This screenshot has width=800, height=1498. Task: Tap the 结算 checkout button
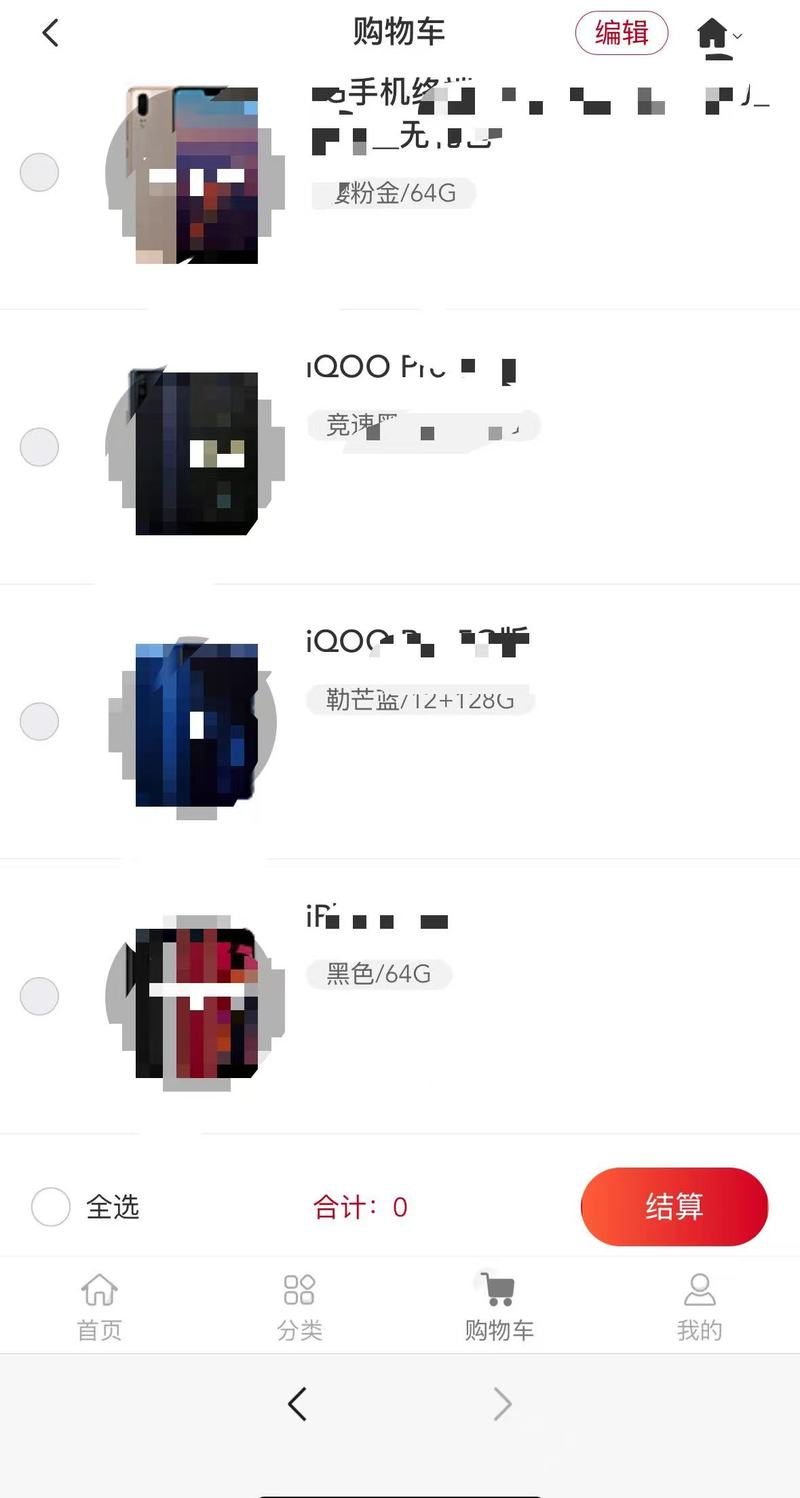point(674,1207)
